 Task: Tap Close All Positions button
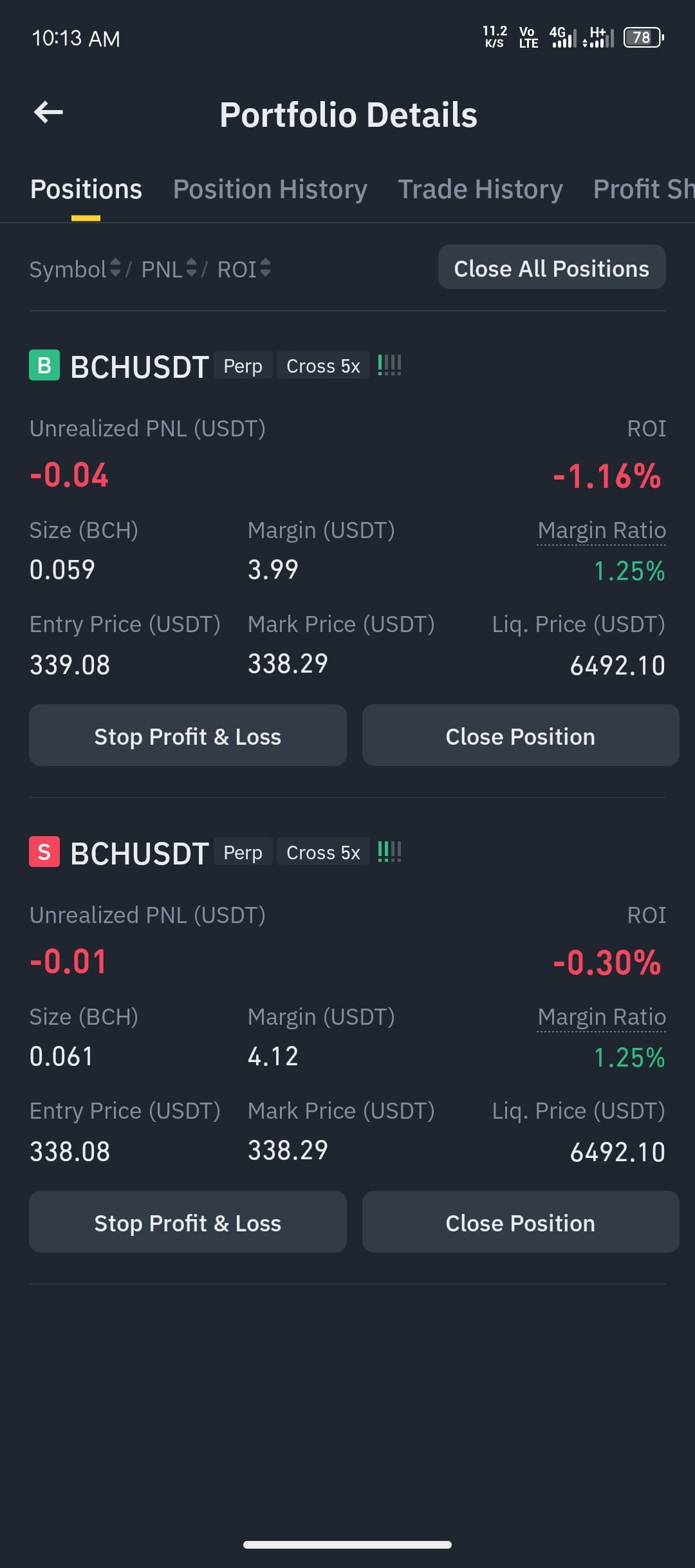(x=551, y=267)
